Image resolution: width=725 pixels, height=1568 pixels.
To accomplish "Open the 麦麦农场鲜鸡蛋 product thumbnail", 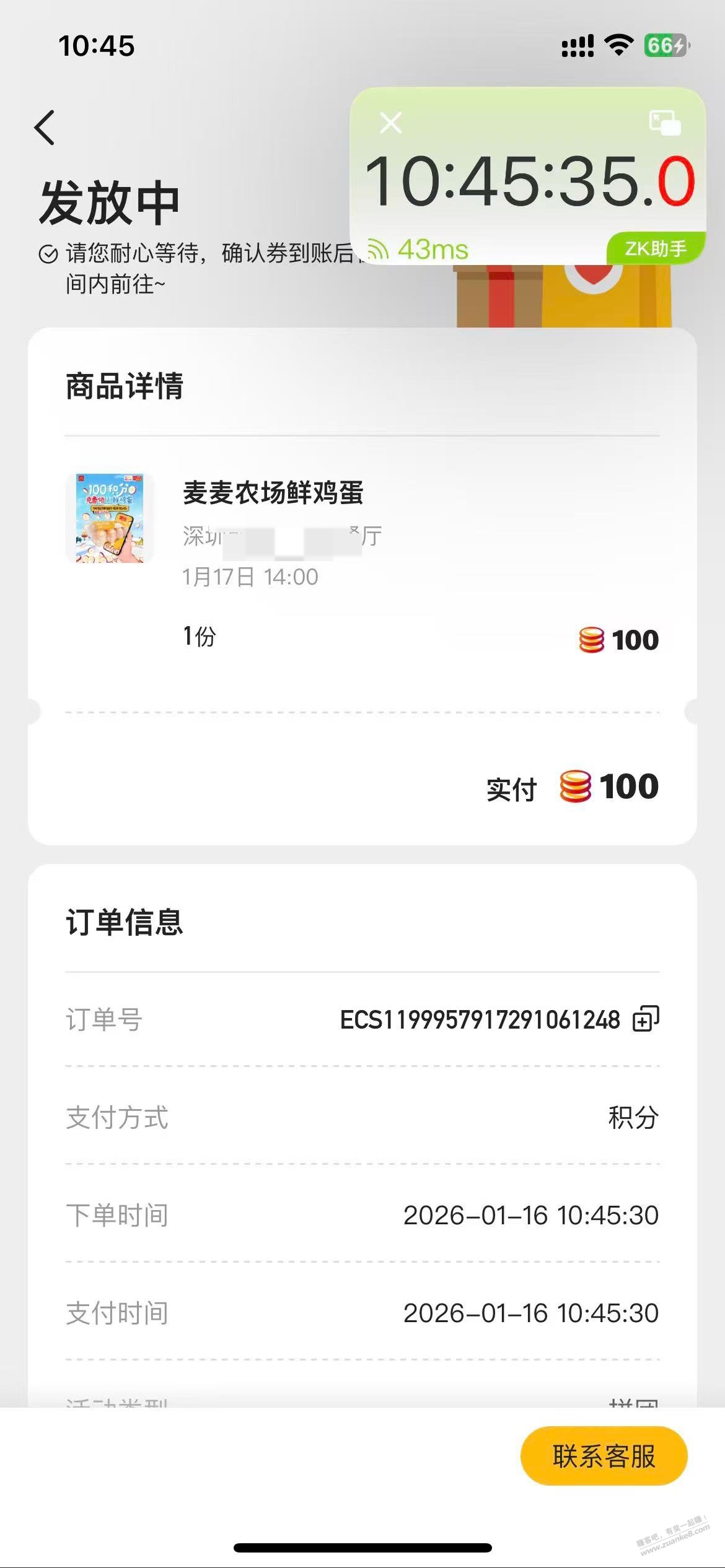I will tap(110, 518).
